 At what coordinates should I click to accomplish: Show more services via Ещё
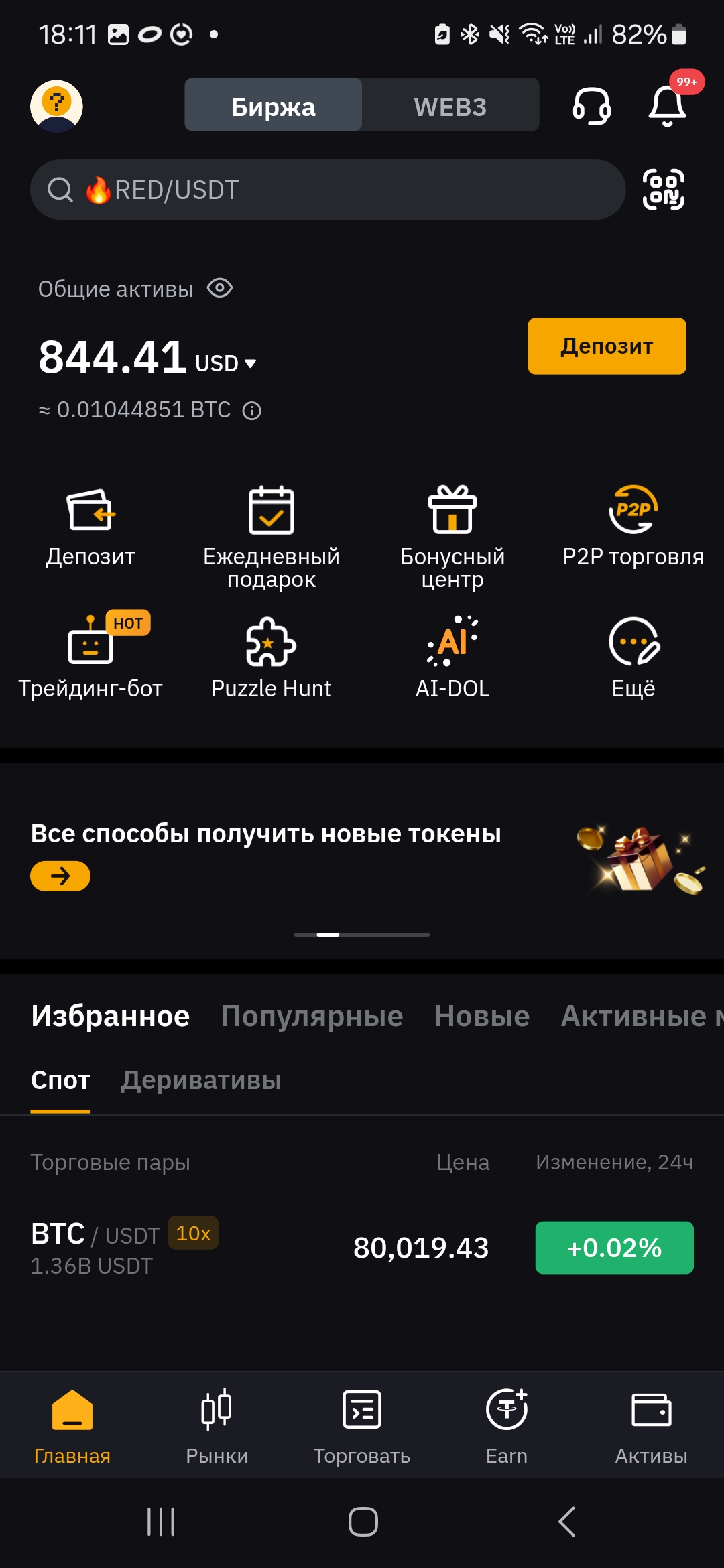coord(633,657)
